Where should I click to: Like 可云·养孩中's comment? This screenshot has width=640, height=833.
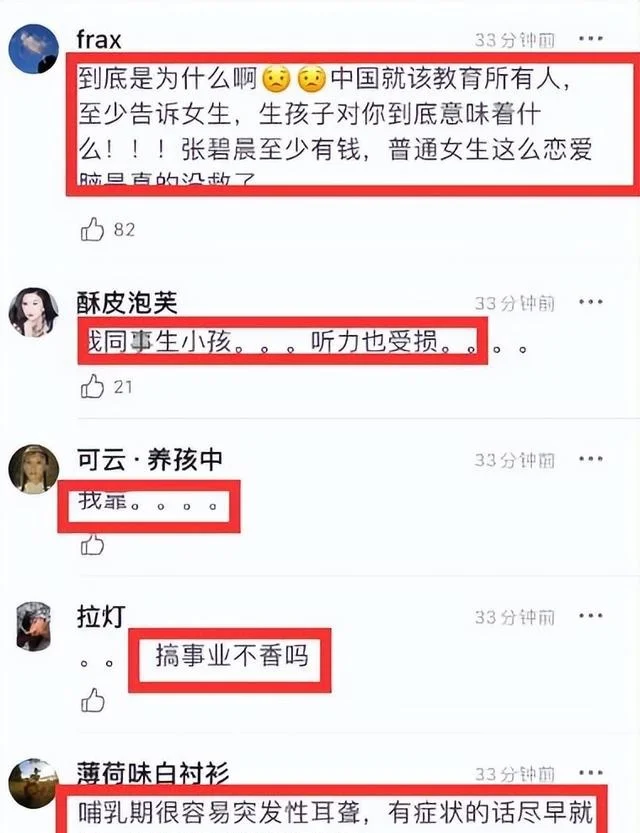coord(93,543)
